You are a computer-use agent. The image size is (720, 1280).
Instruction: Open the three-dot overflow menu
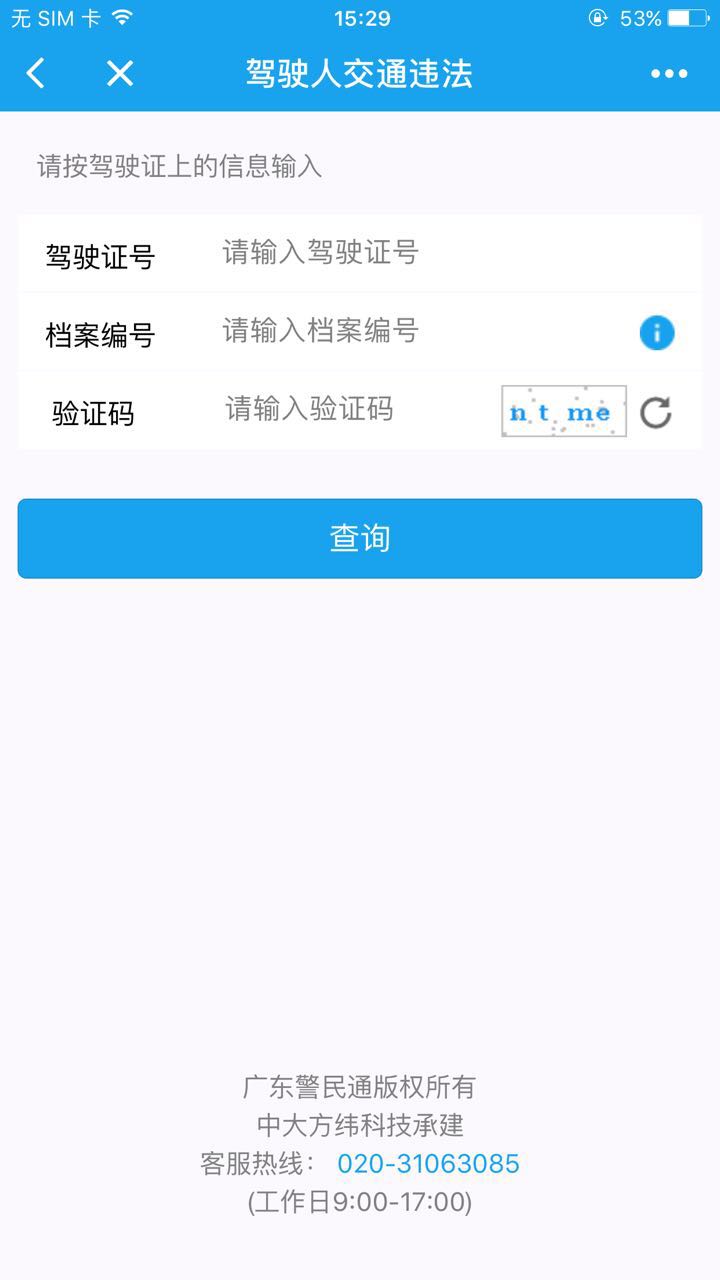[x=669, y=73]
